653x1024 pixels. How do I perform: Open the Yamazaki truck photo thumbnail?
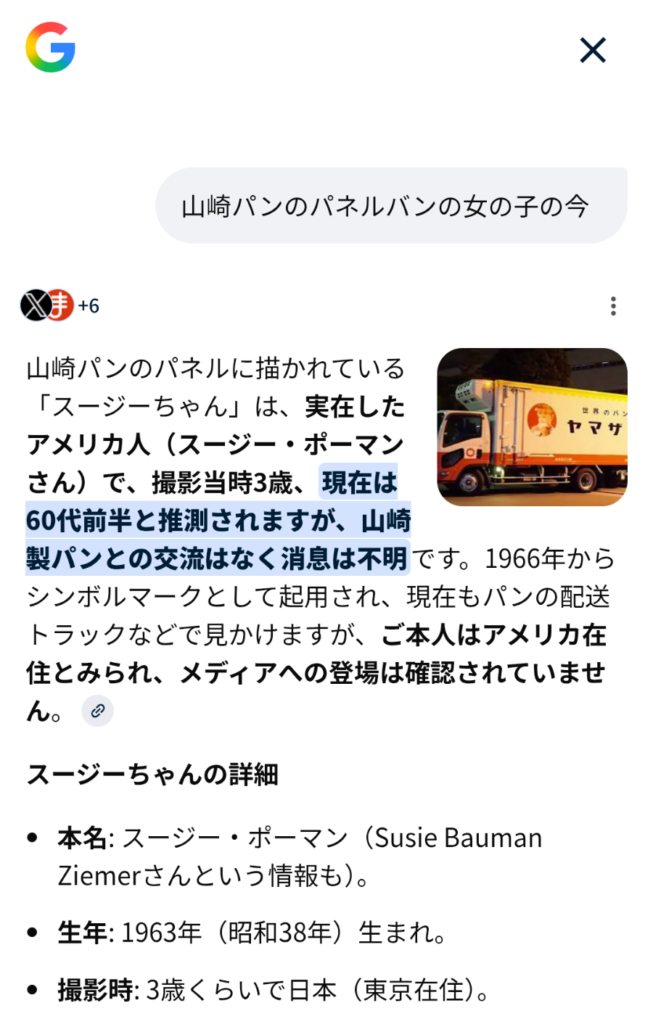tap(532, 427)
